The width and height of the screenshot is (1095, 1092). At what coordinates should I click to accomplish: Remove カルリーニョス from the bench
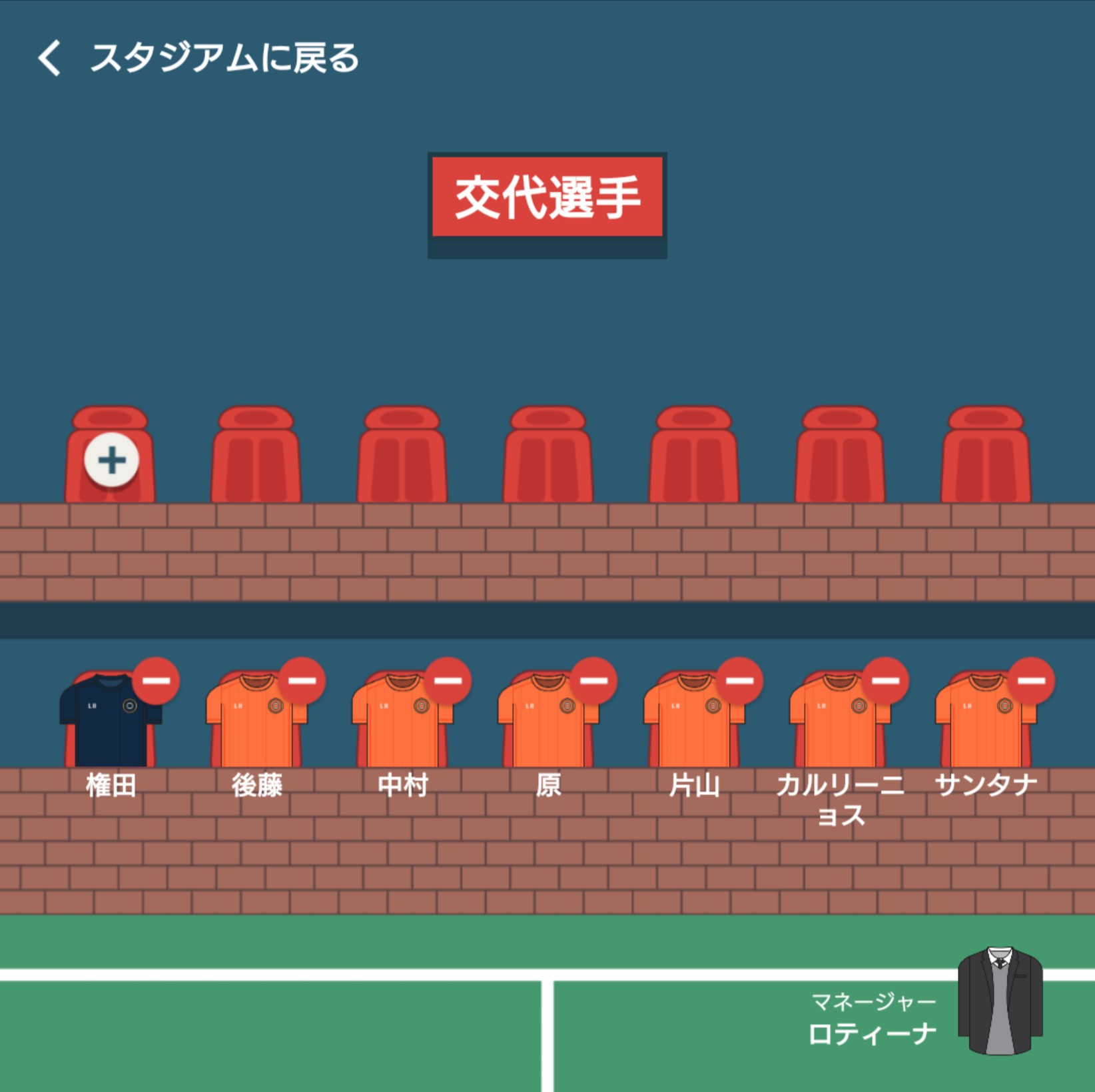coord(885,680)
